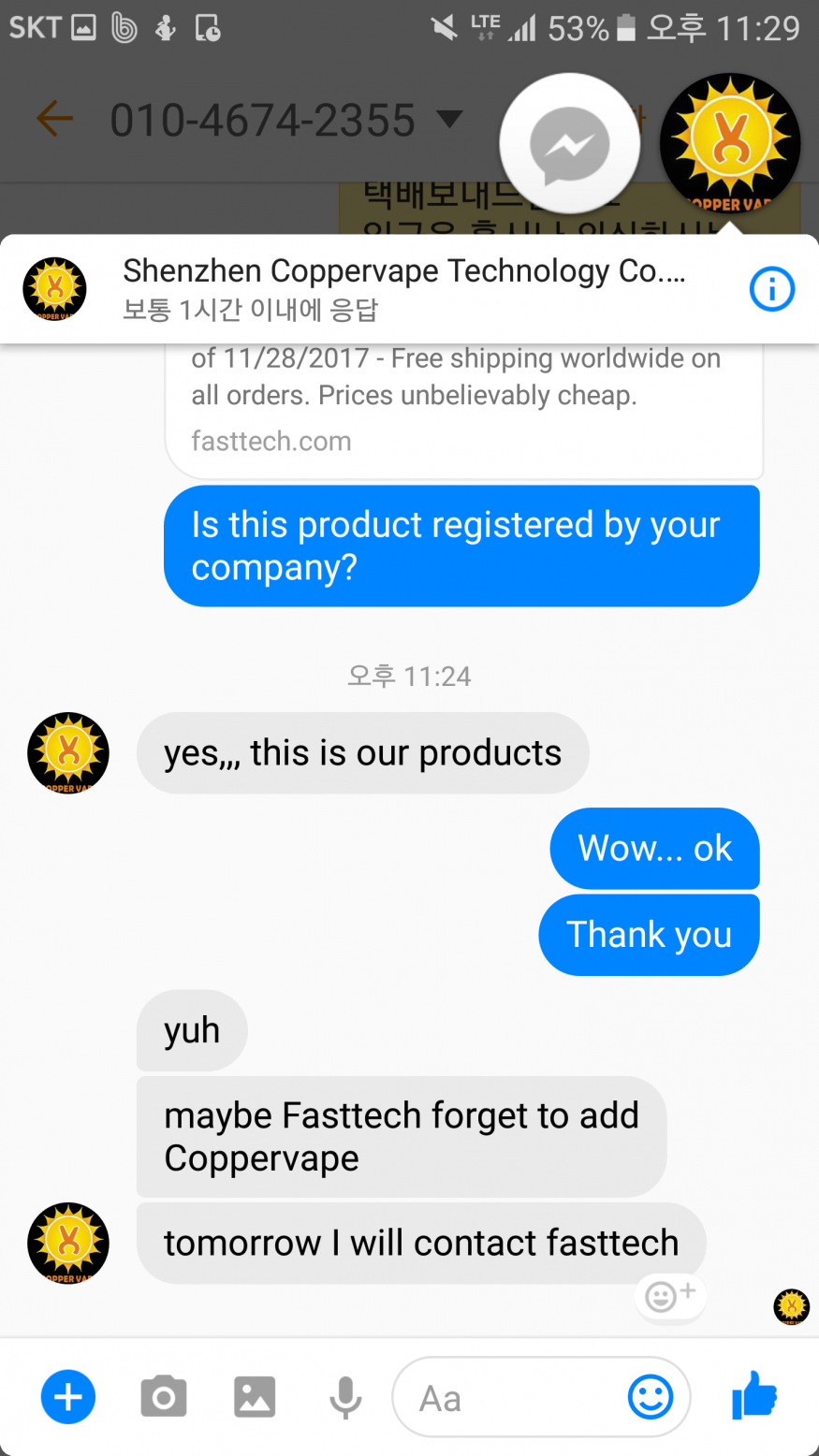Record a voice message with microphone
This screenshot has width=819, height=1456.
pyautogui.click(x=345, y=1397)
